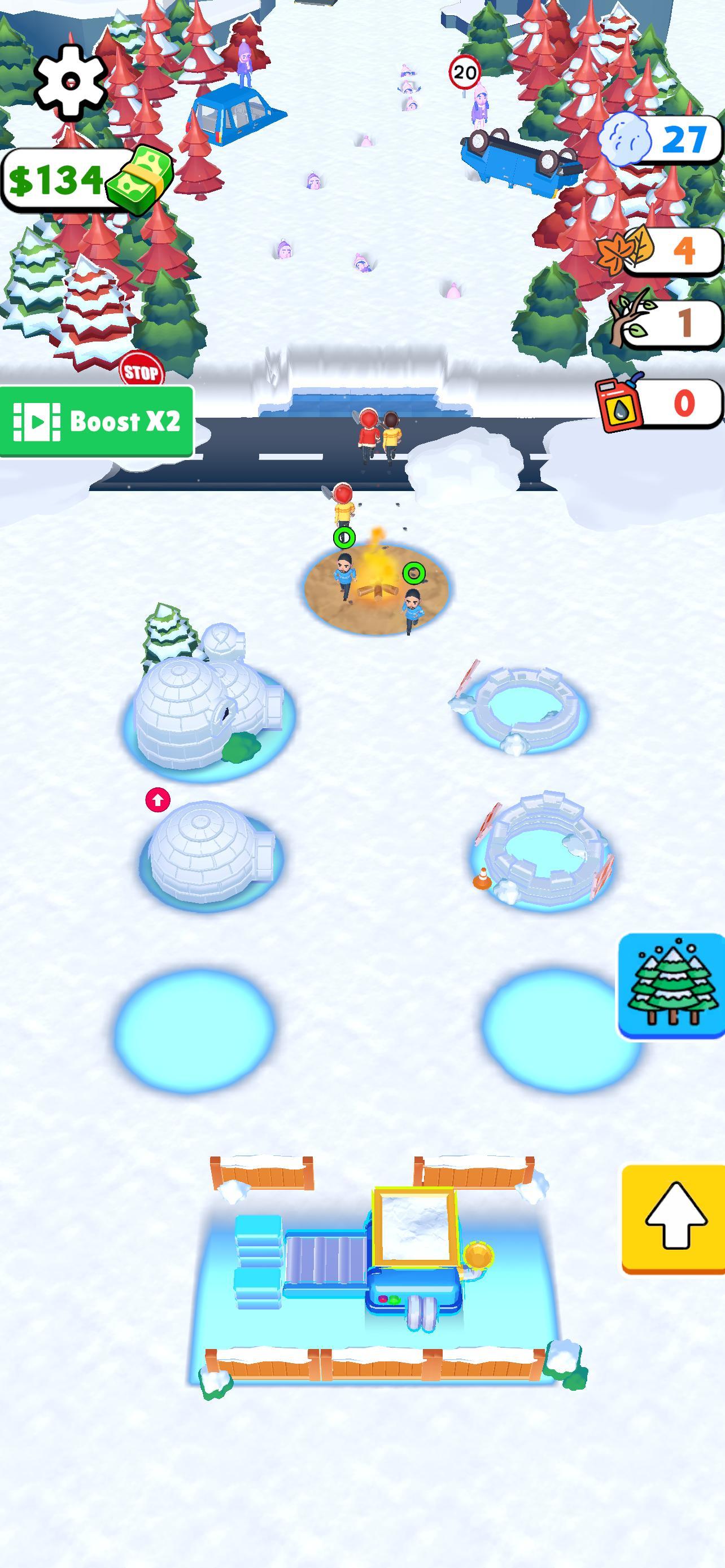Image resolution: width=725 pixels, height=1568 pixels.
Task: Tap the pink upgrade arrow above the igloo
Action: coord(158,799)
